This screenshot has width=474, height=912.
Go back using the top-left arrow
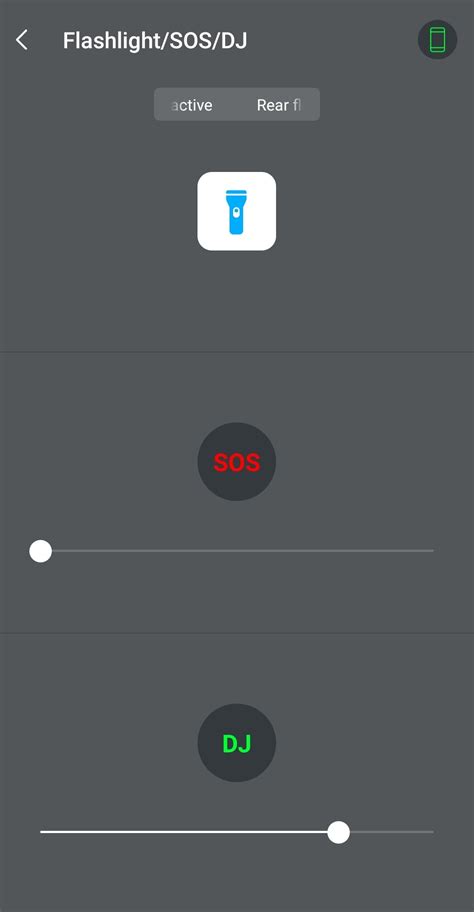[22, 40]
